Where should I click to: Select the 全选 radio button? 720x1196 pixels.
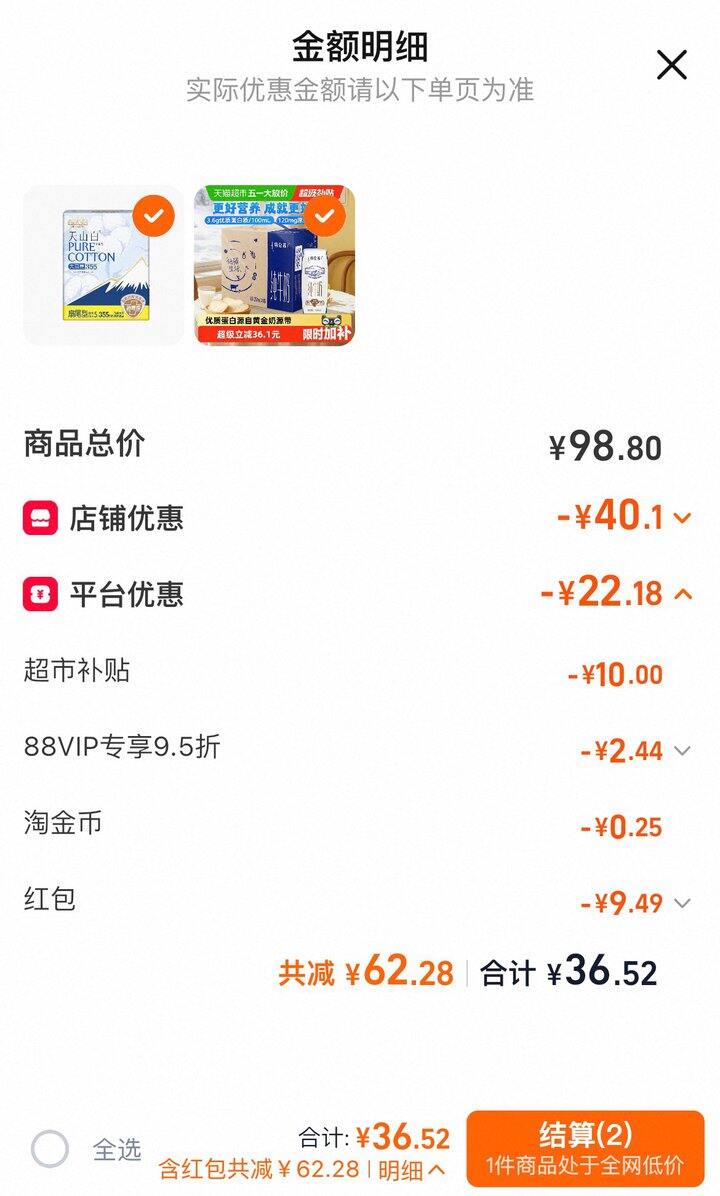point(50,1149)
